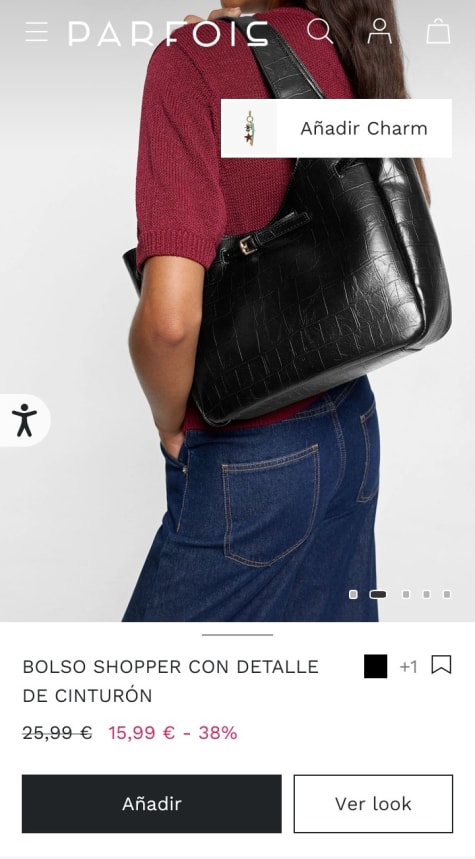
Task: Jump to the last image dot
Action: 447,594
